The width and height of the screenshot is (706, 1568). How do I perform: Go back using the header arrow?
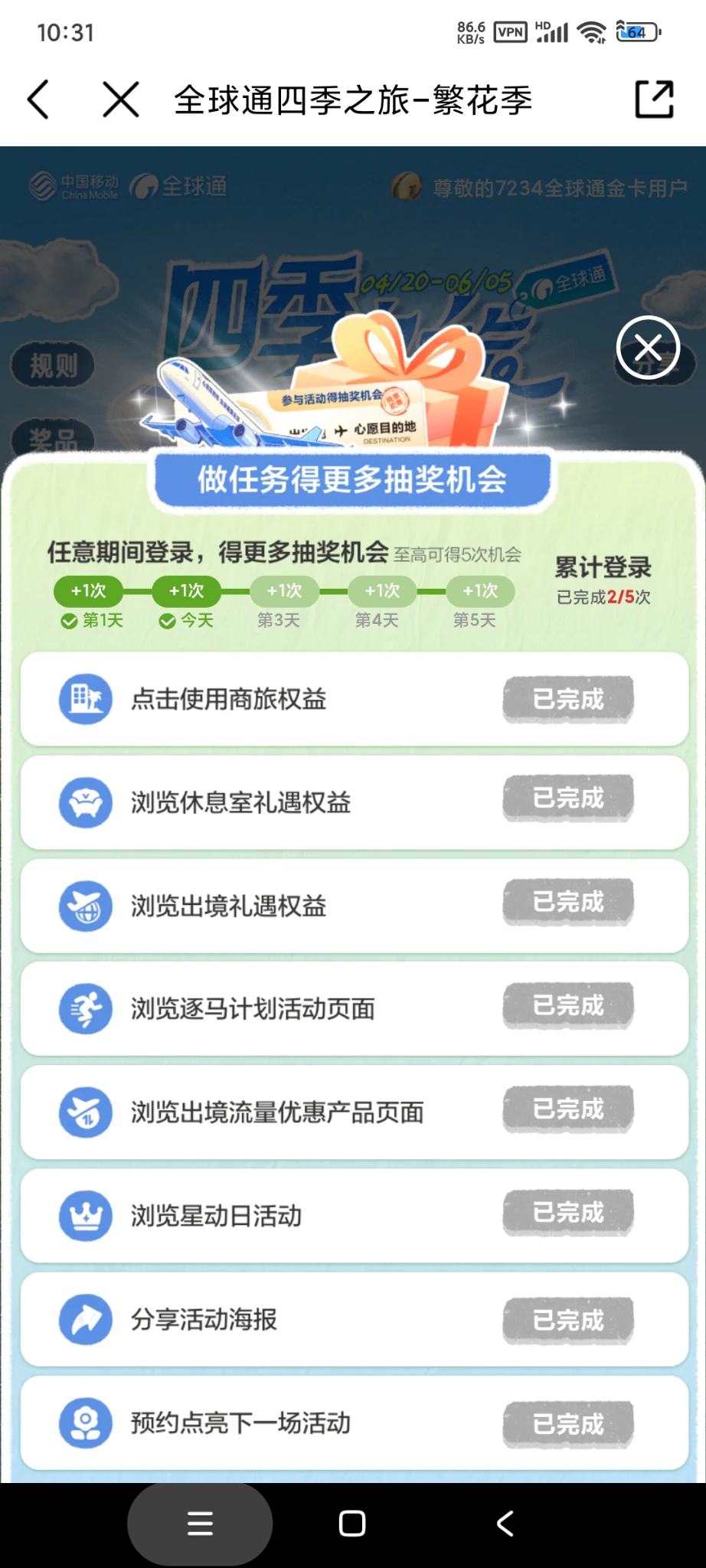[38, 100]
